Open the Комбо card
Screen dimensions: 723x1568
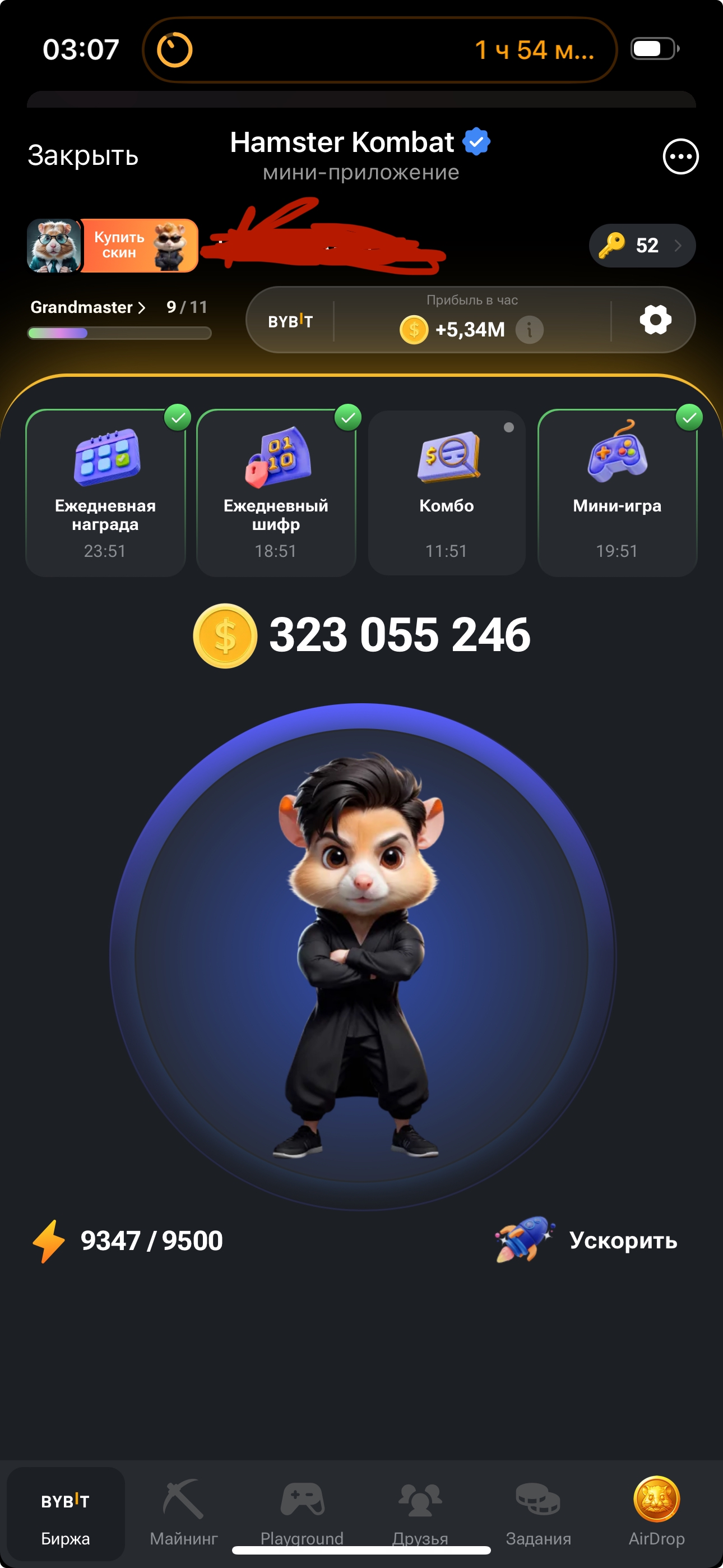click(x=446, y=493)
